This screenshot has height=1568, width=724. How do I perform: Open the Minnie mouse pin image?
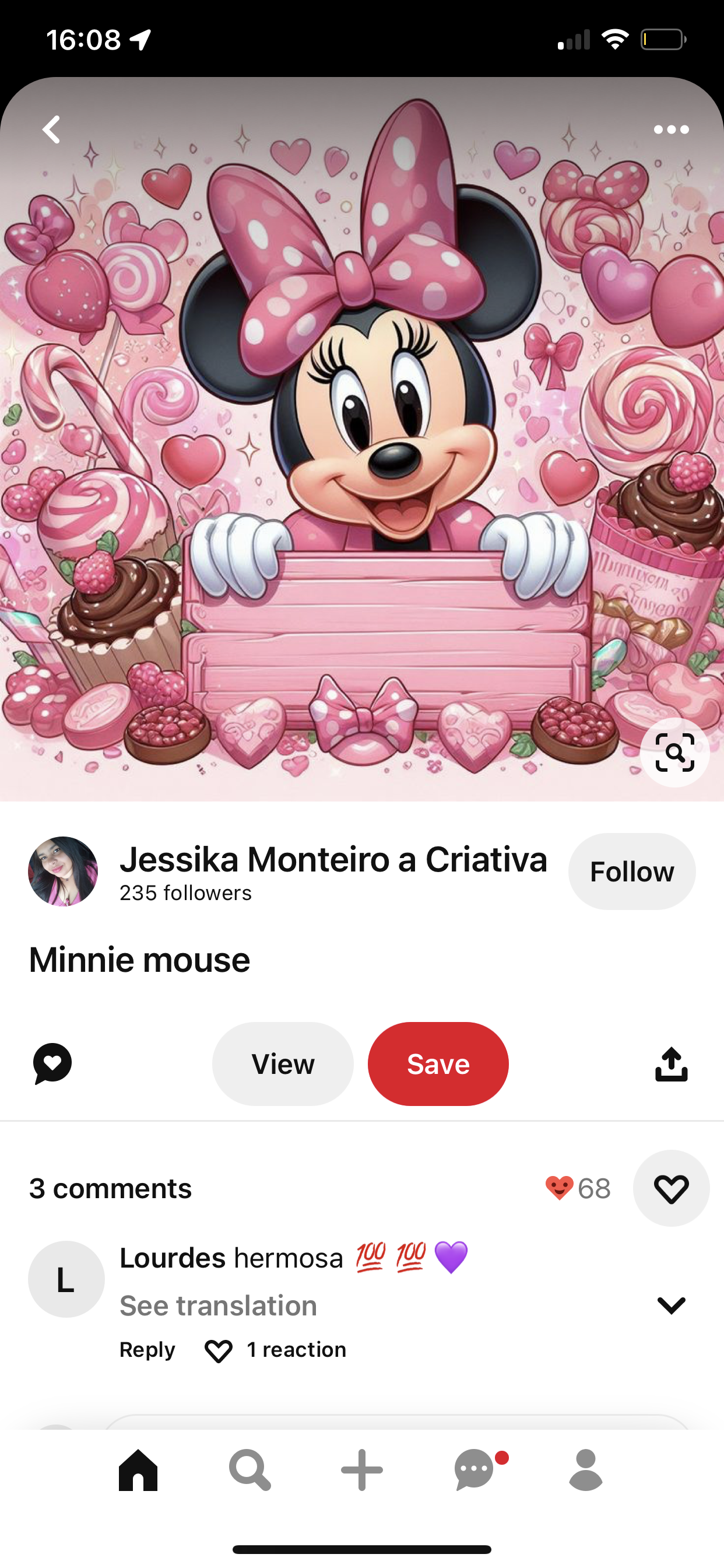[x=361, y=438]
